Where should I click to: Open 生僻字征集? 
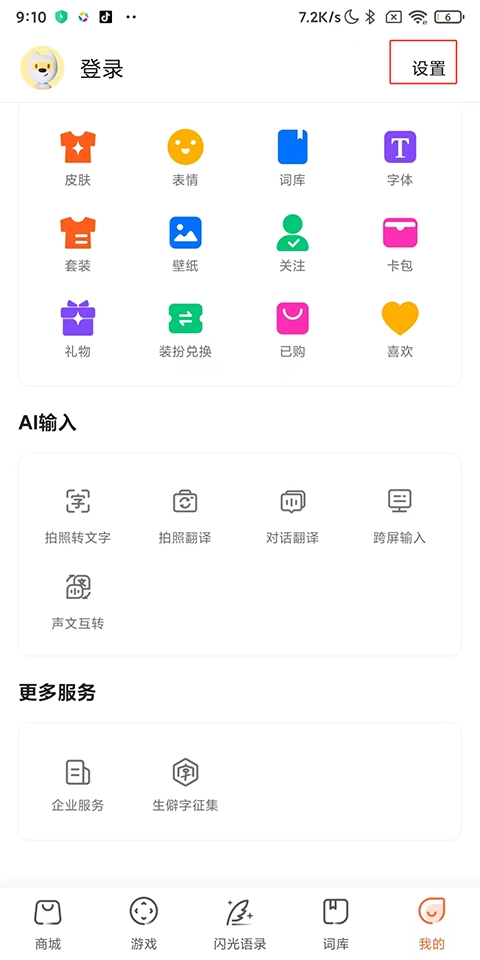coord(185,785)
